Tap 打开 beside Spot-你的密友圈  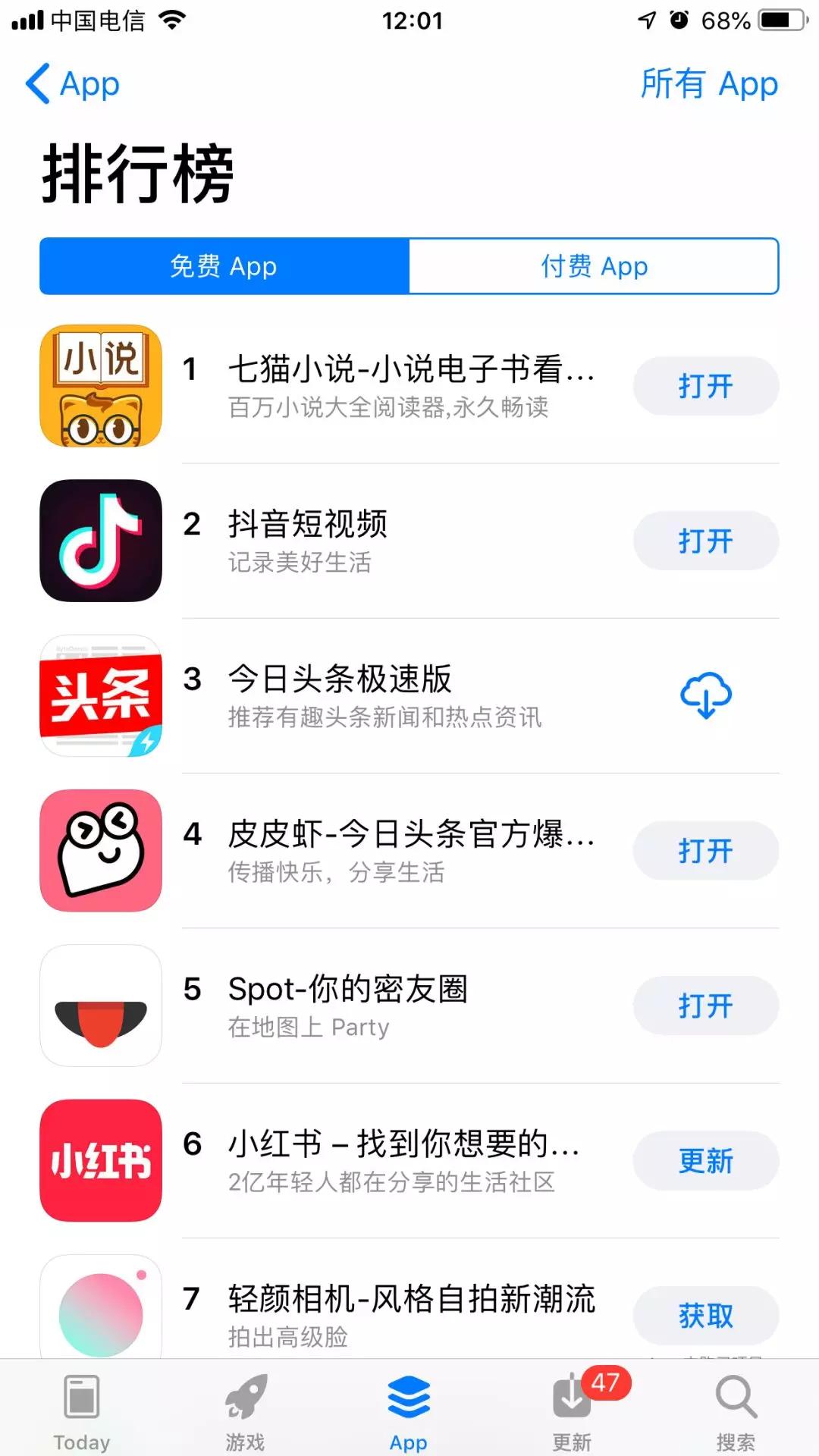[x=705, y=1006]
